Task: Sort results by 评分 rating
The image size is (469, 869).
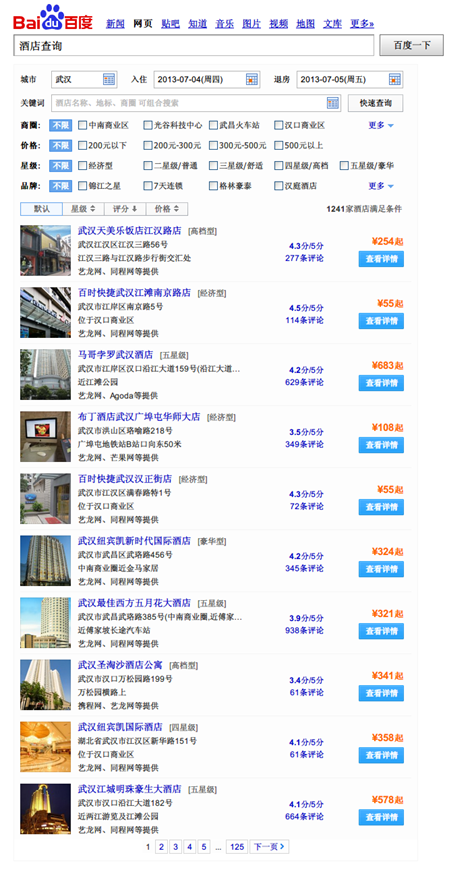Action: [x=125, y=209]
